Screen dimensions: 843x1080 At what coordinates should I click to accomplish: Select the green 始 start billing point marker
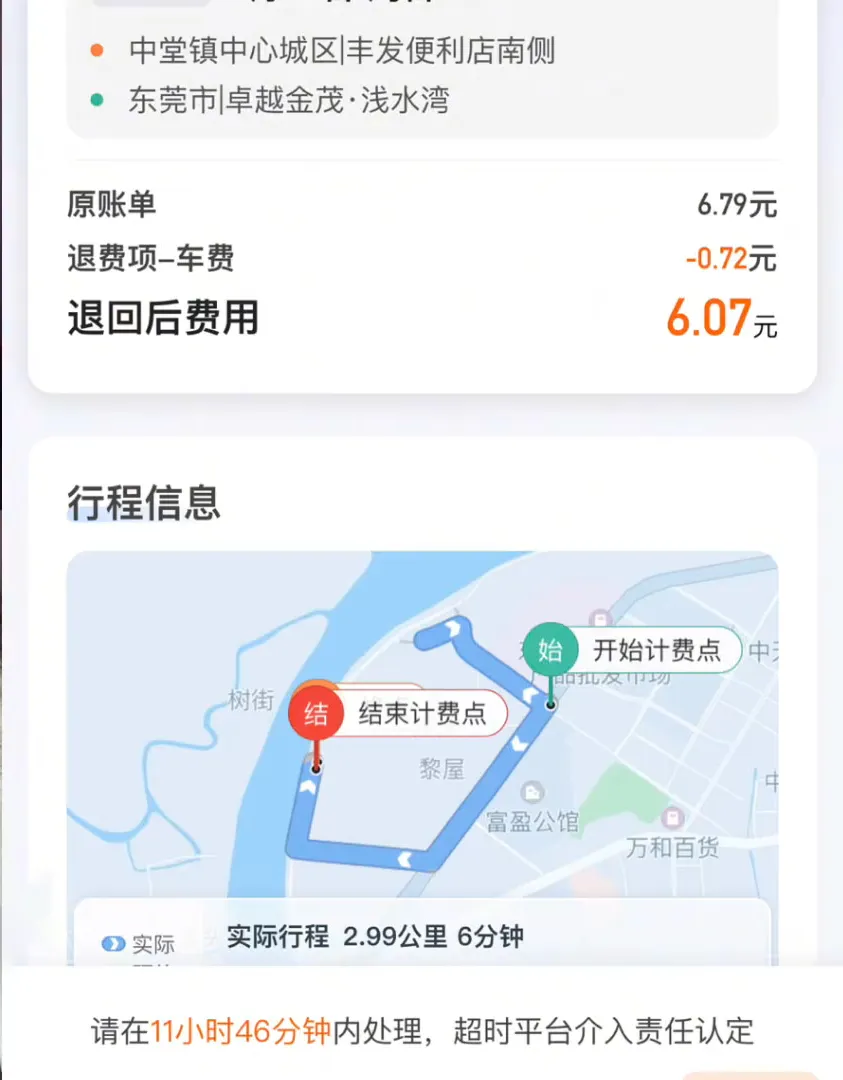point(549,650)
